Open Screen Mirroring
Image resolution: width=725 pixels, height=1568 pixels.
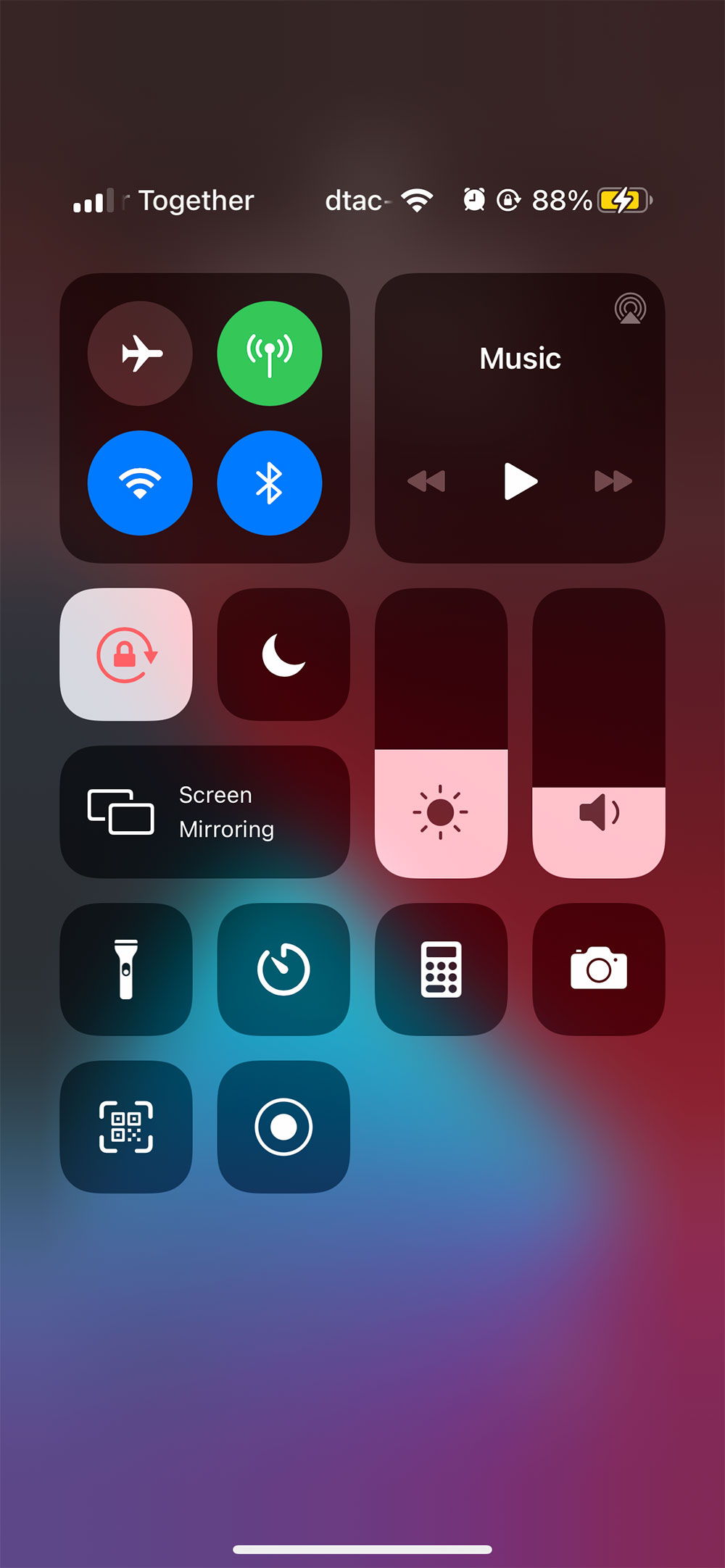point(204,812)
